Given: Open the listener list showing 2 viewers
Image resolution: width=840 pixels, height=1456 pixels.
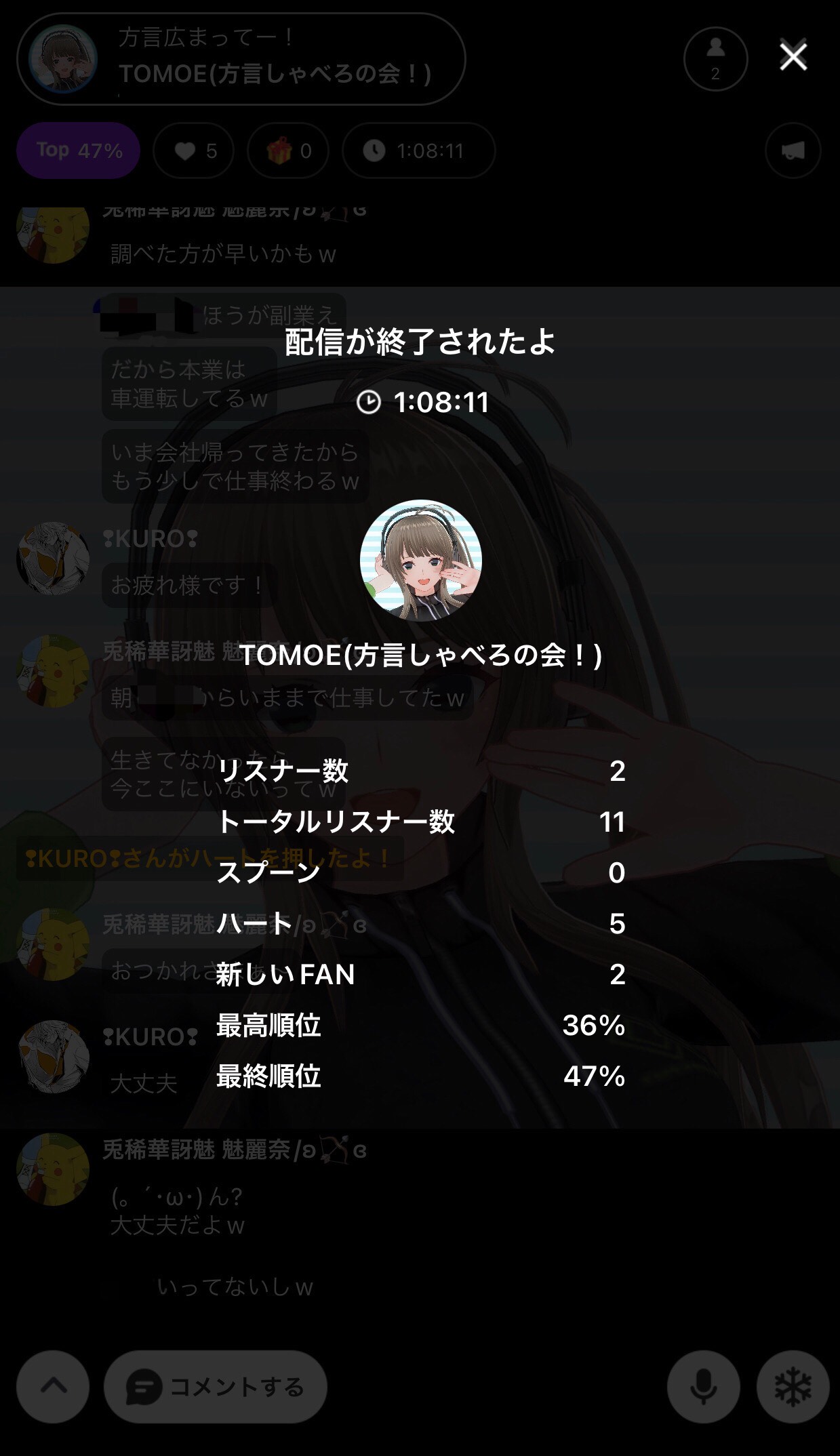Looking at the screenshot, I should click(x=715, y=59).
